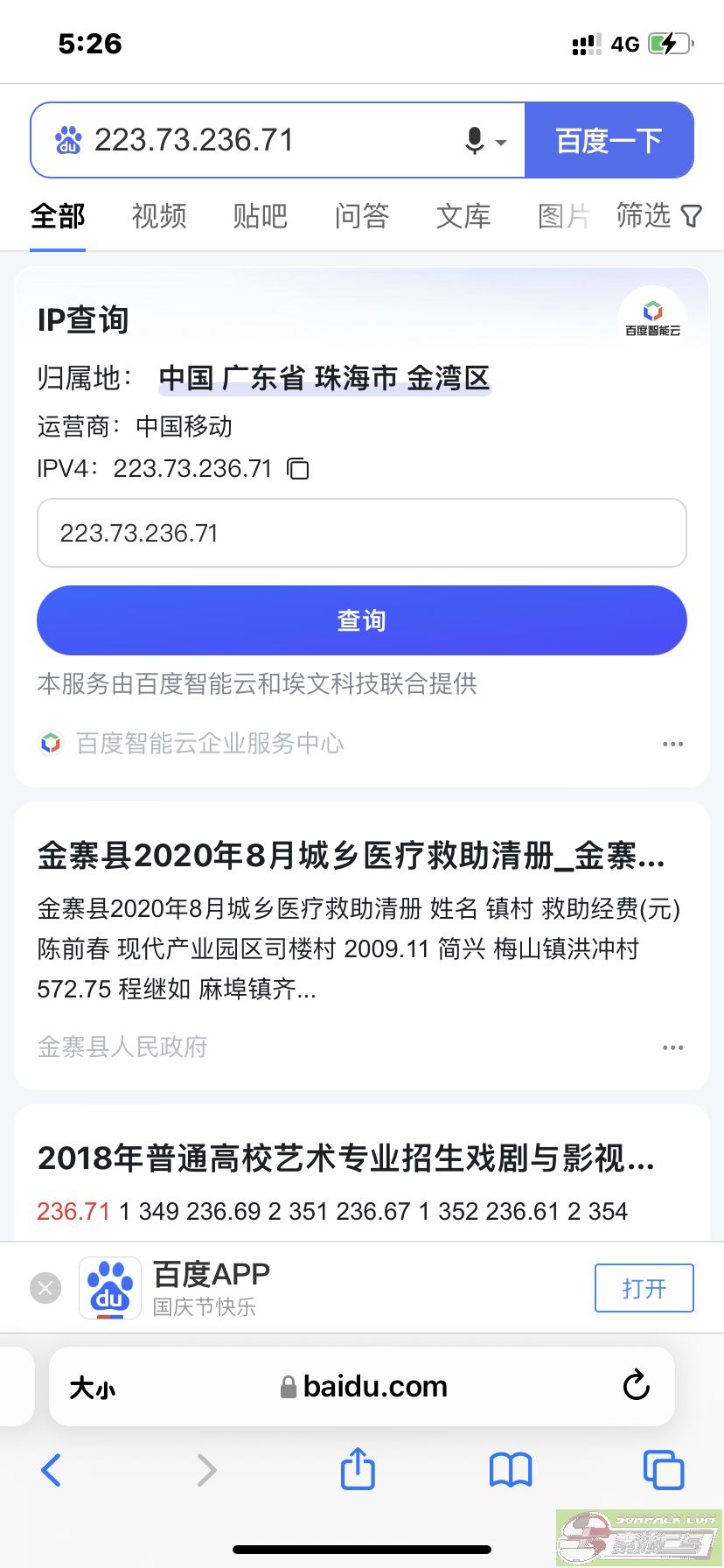
Task: Open the 2018年普通高校艺术专业招生 result
Action: tap(346, 1158)
